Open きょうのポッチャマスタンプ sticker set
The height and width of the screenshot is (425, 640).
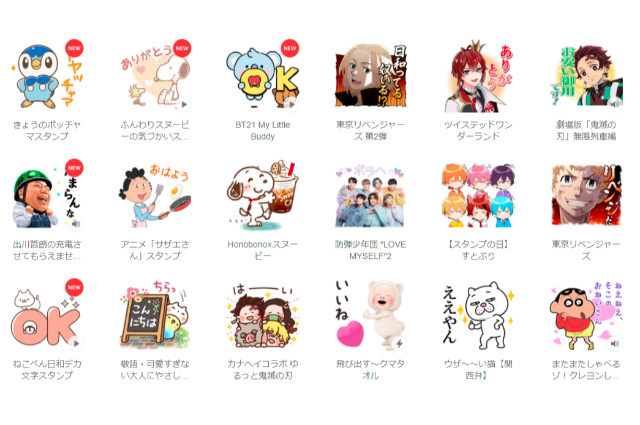[48, 78]
